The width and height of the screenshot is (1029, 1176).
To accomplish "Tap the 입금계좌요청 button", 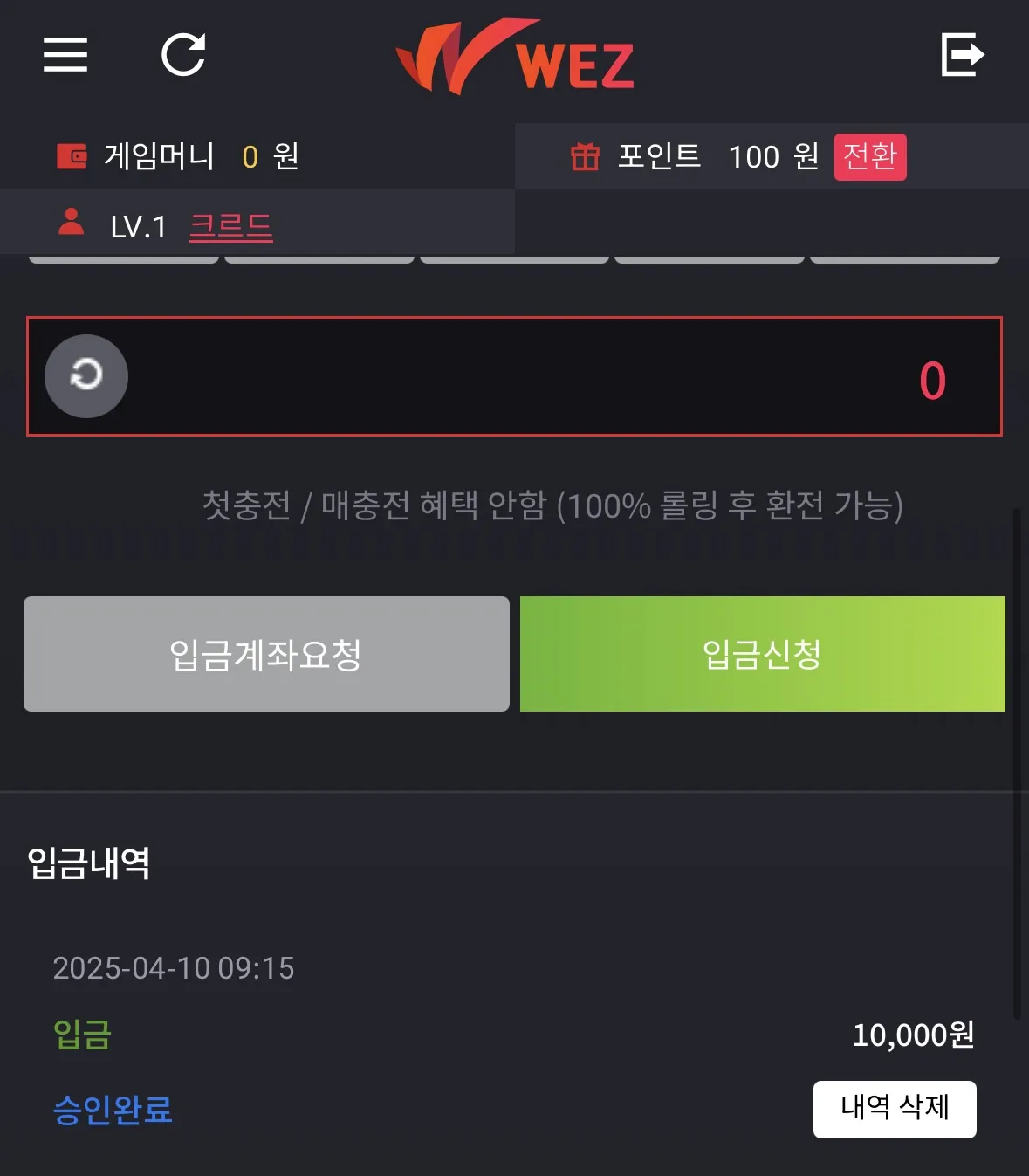I will pos(266,654).
